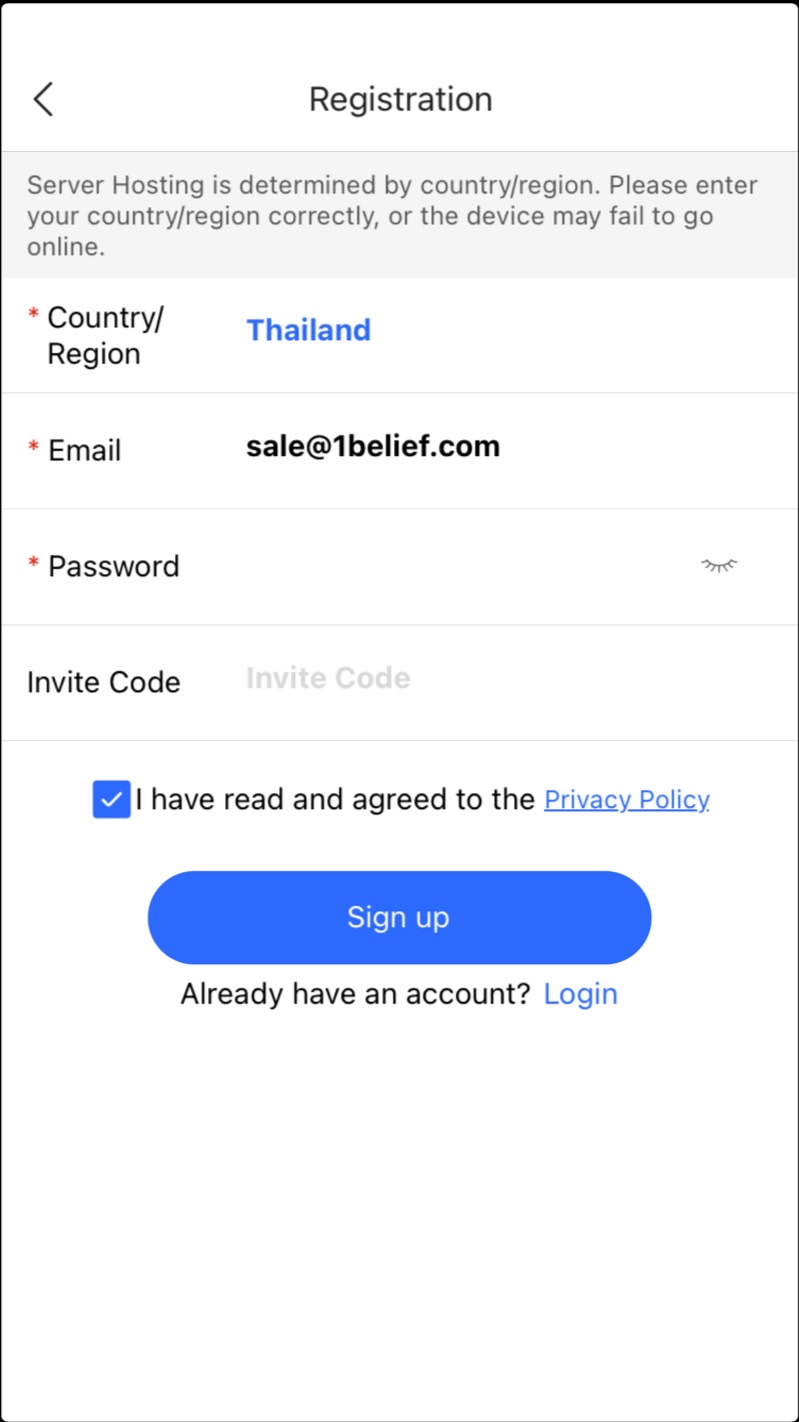Screen dimensions: 799x1422
Task: Change the selected country Thailand
Action: [x=308, y=331]
